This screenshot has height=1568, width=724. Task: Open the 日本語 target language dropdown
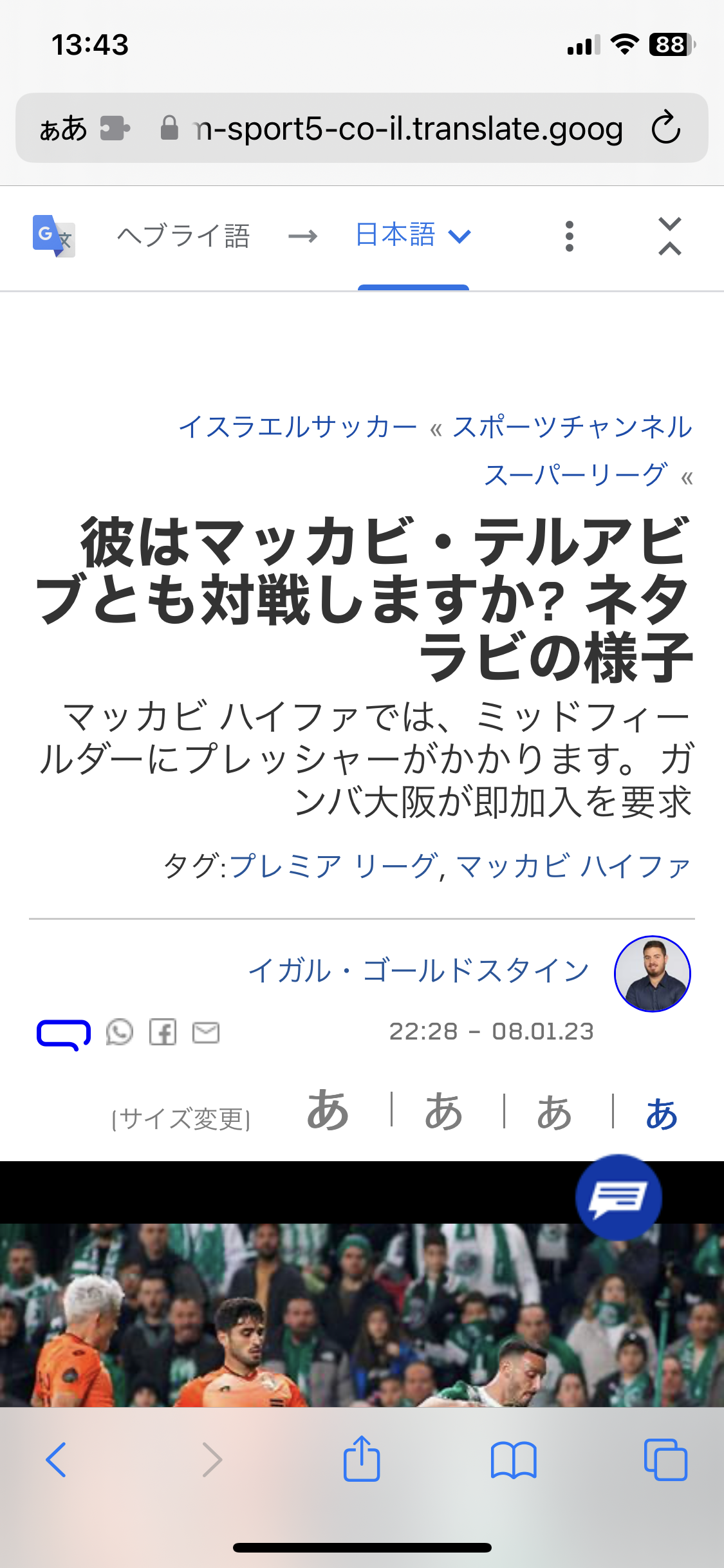[413, 236]
